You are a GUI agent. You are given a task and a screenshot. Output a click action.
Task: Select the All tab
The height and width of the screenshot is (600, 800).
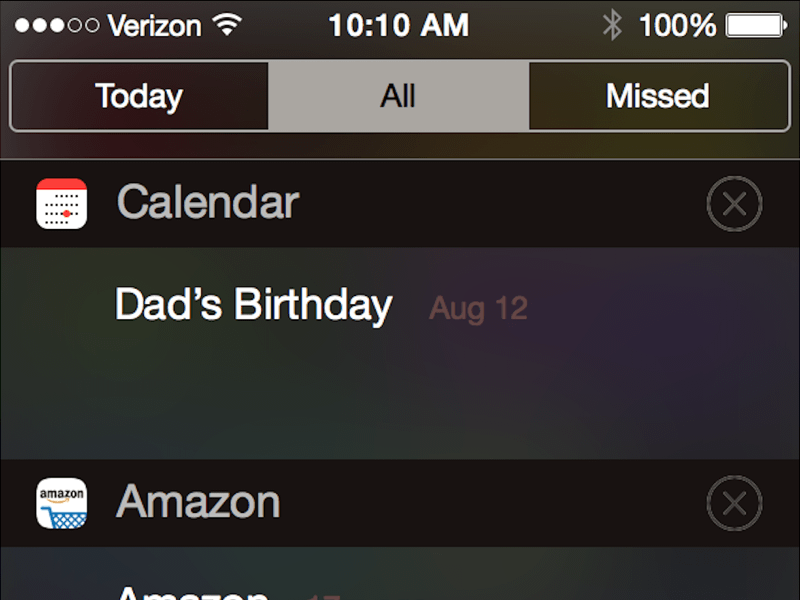tap(398, 96)
